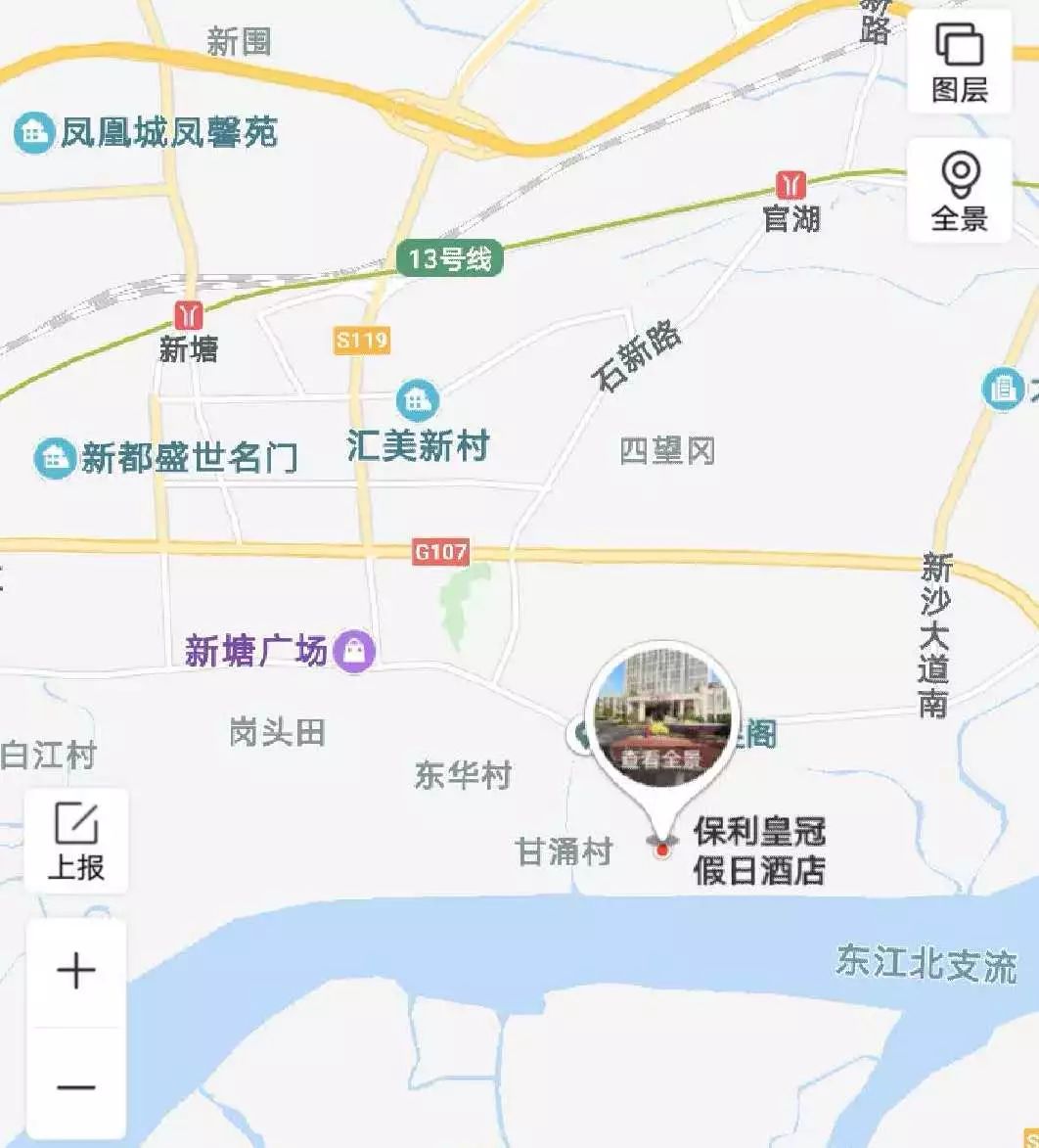Screen dimensions: 1039x1148
Task: Toggle the panorama view preview bubble
Action: pos(664,714)
